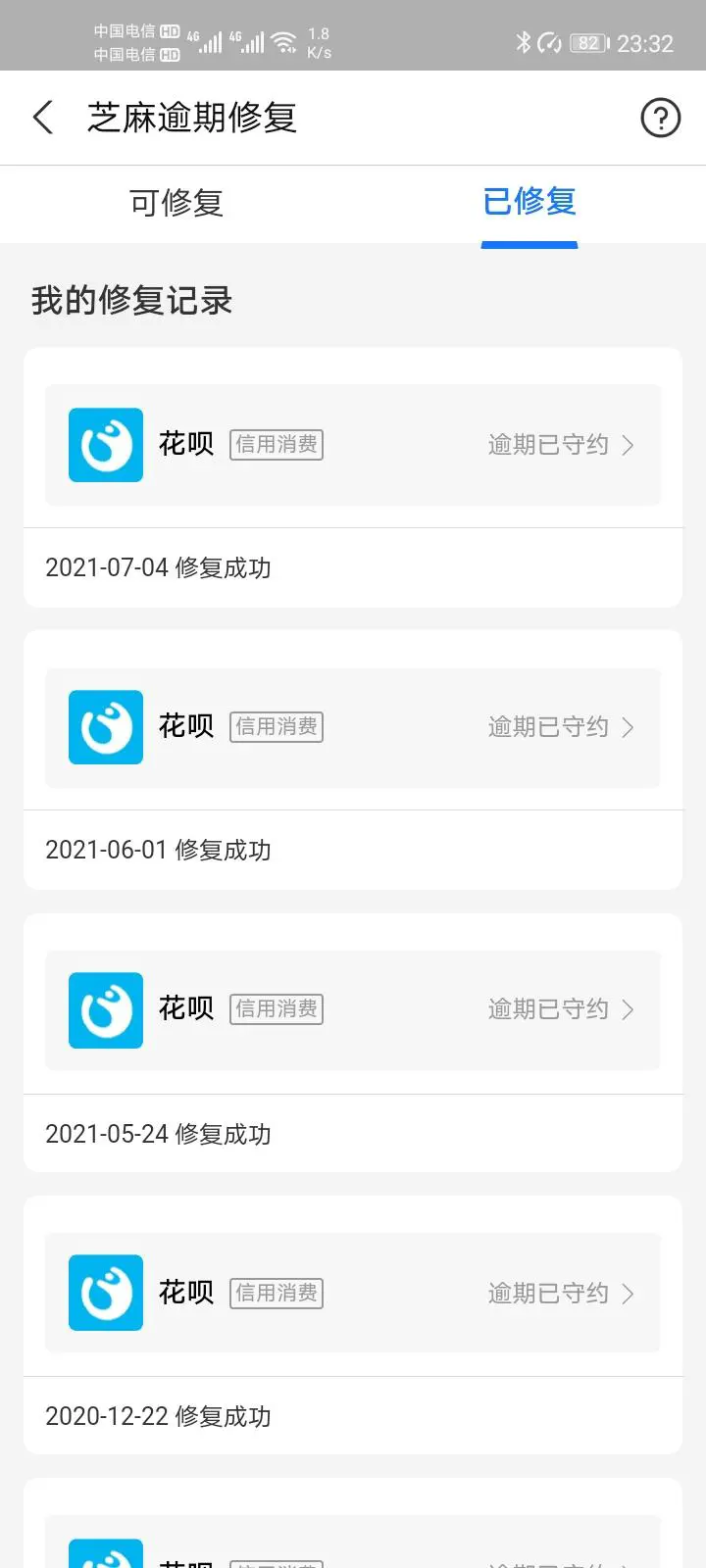
Task: Open 花呗 record repaired on 2021-07-04
Action: point(353,445)
